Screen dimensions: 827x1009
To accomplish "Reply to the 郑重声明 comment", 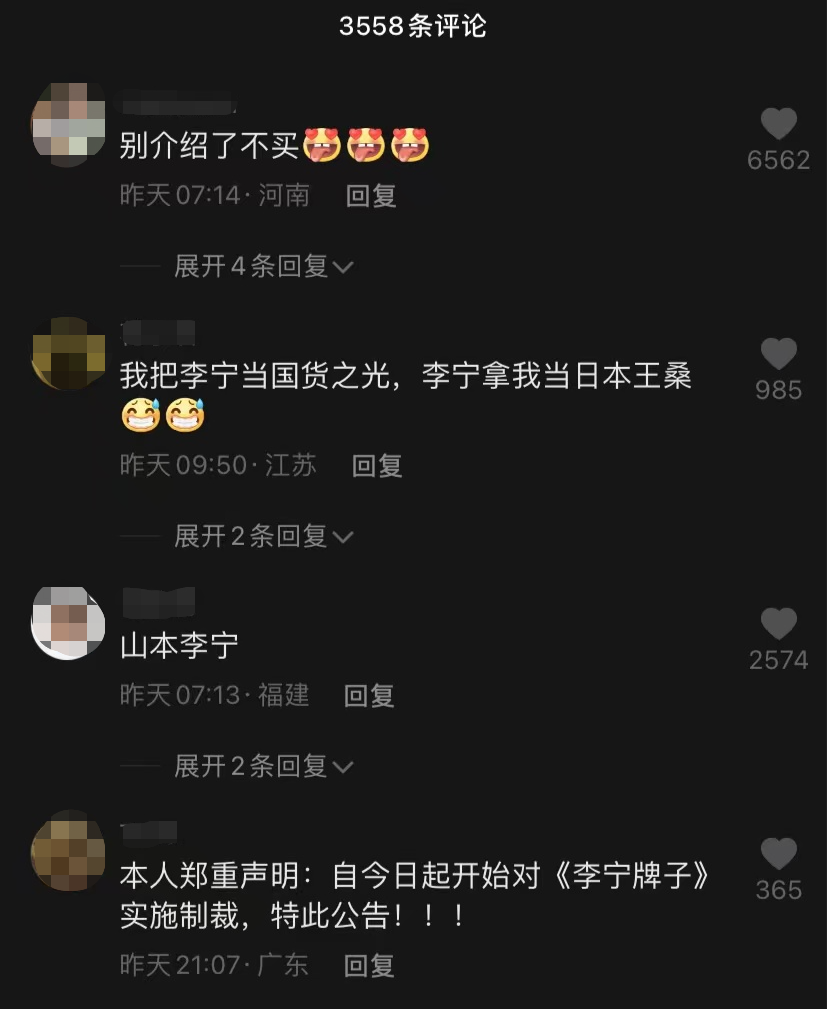I will 369,965.
